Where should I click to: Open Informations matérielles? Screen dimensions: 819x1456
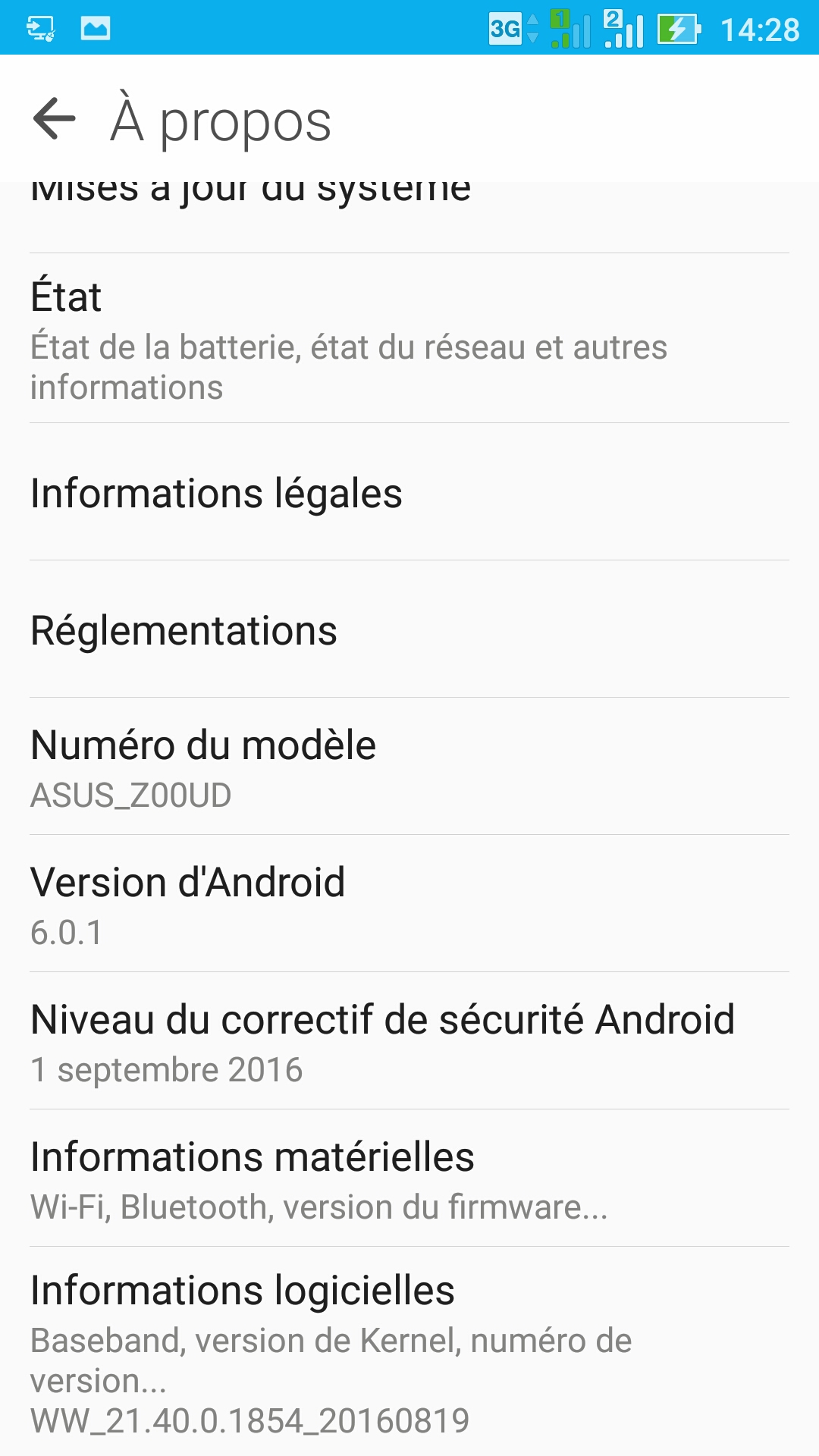[409, 1178]
